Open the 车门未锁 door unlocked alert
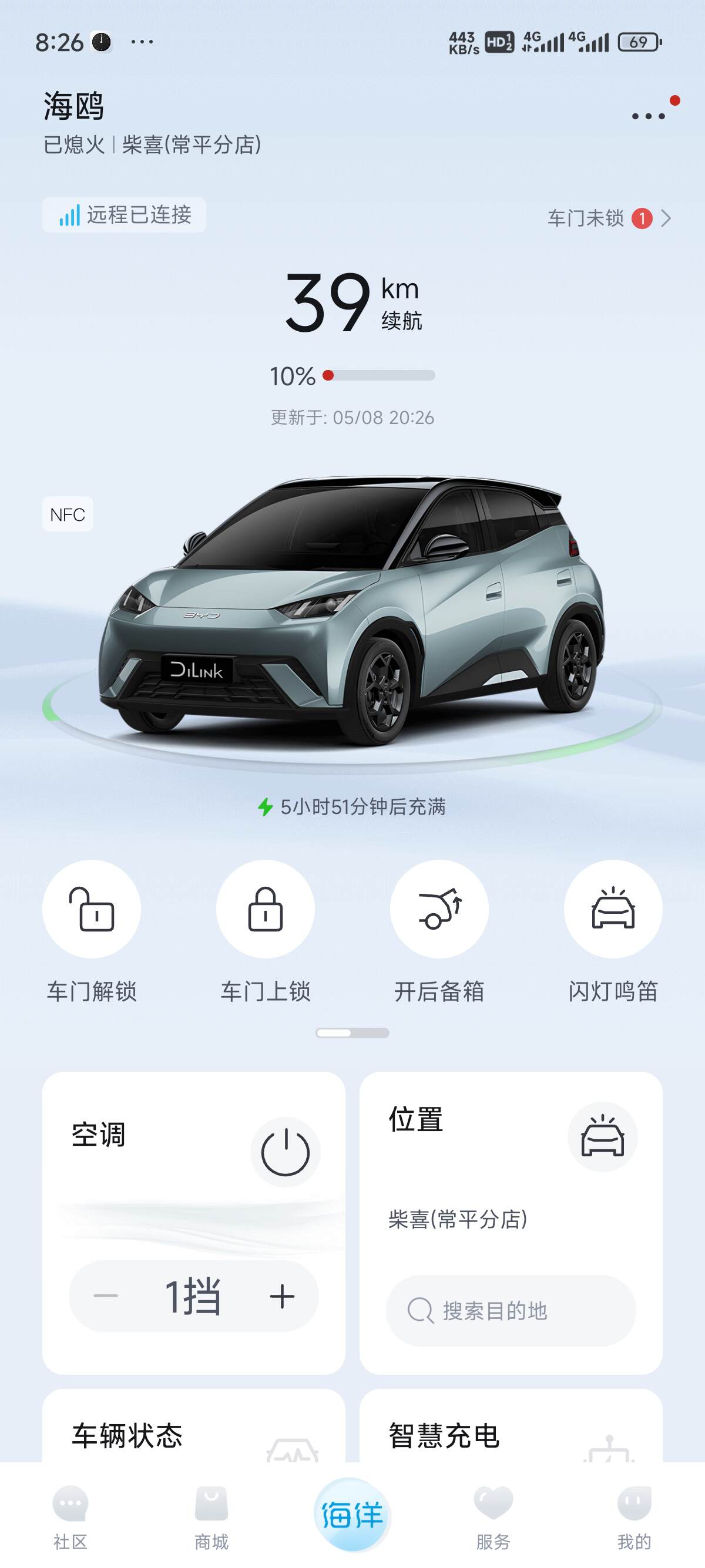The image size is (705, 1568). (x=609, y=218)
